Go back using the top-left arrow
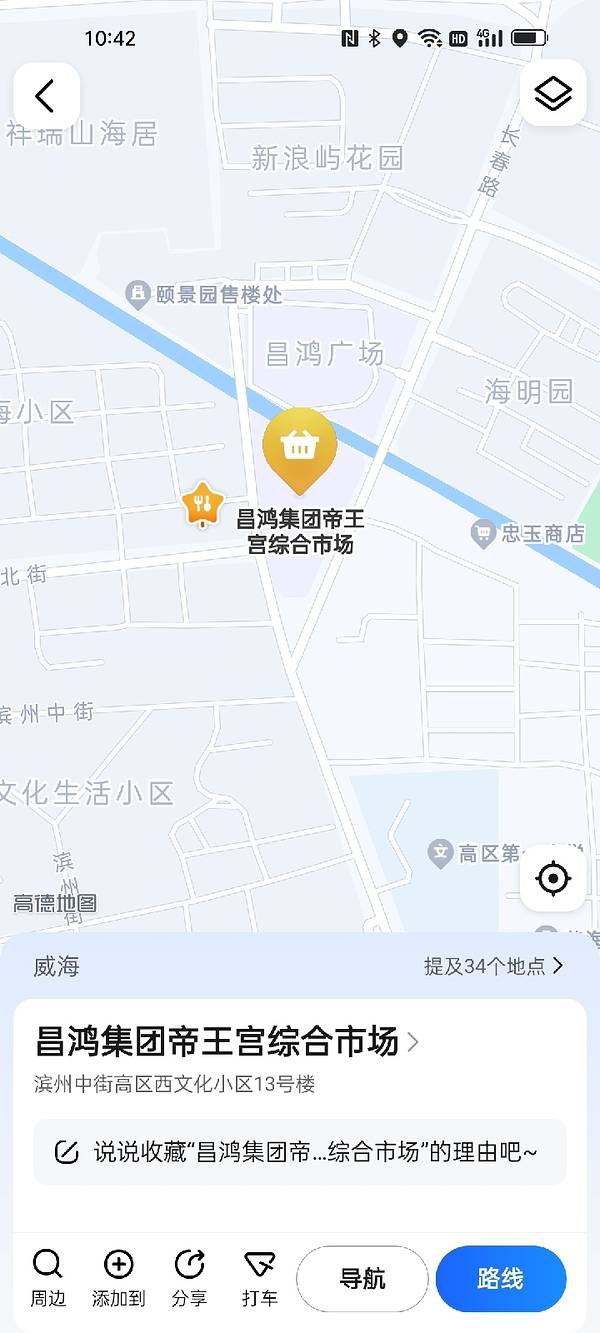 tap(46, 96)
